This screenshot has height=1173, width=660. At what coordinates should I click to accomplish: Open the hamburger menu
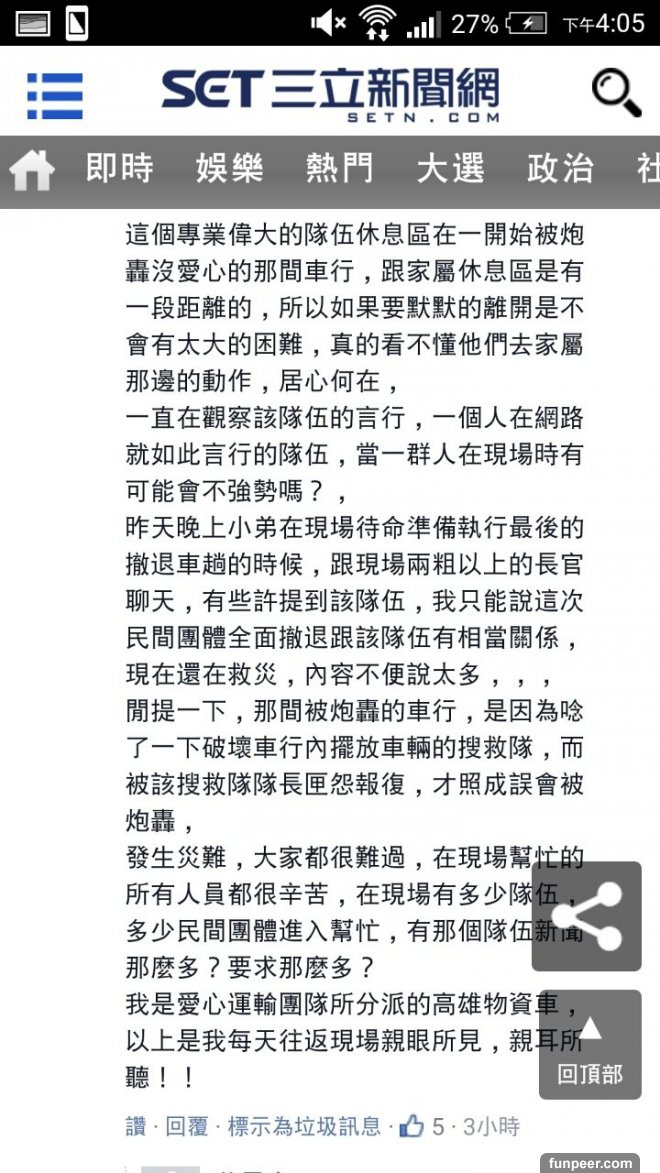click(x=54, y=96)
